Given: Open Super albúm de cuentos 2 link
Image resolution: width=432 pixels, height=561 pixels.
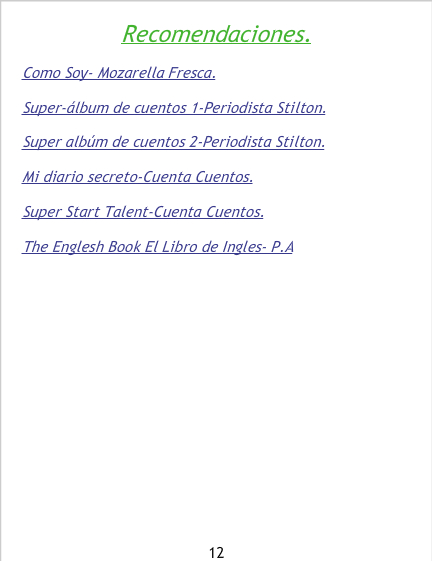Looking at the screenshot, I should pyautogui.click(x=173, y=142).
